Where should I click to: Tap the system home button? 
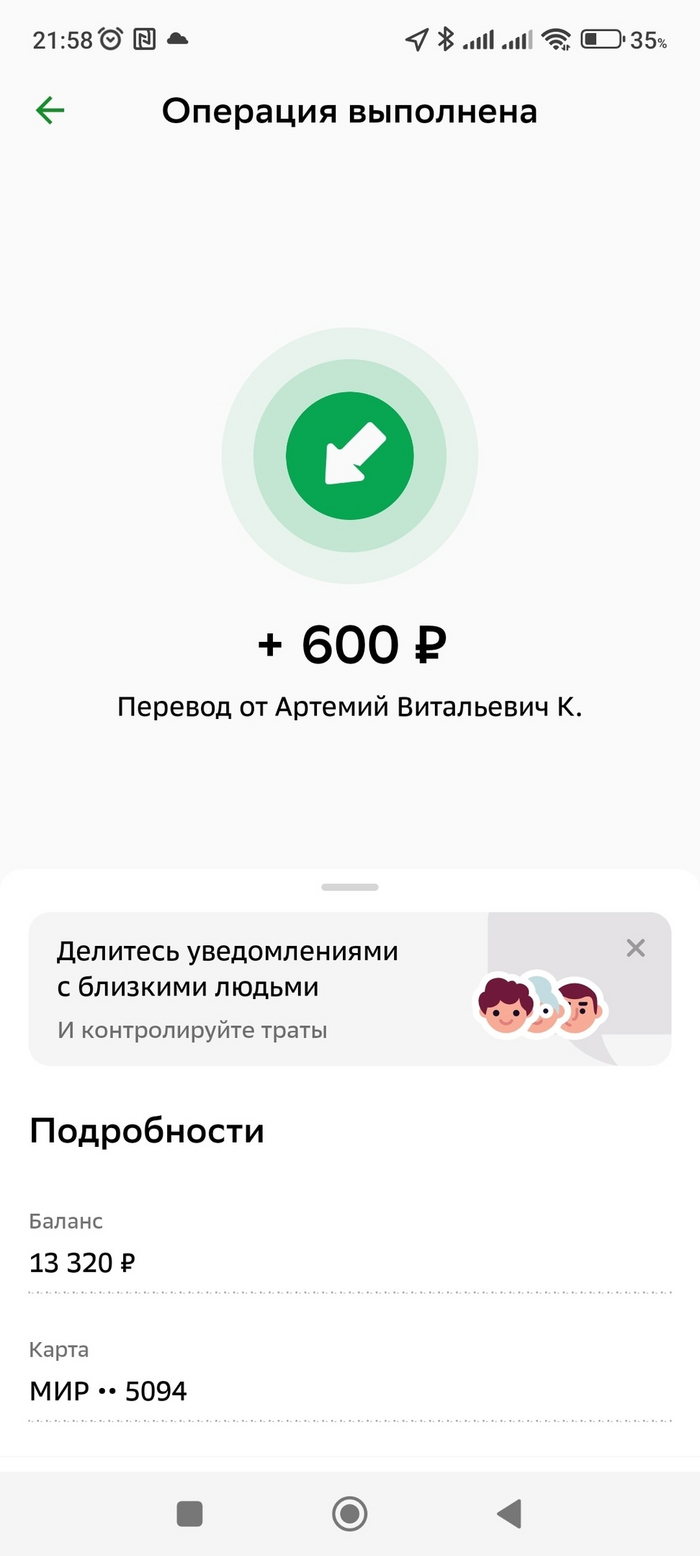350,1514
